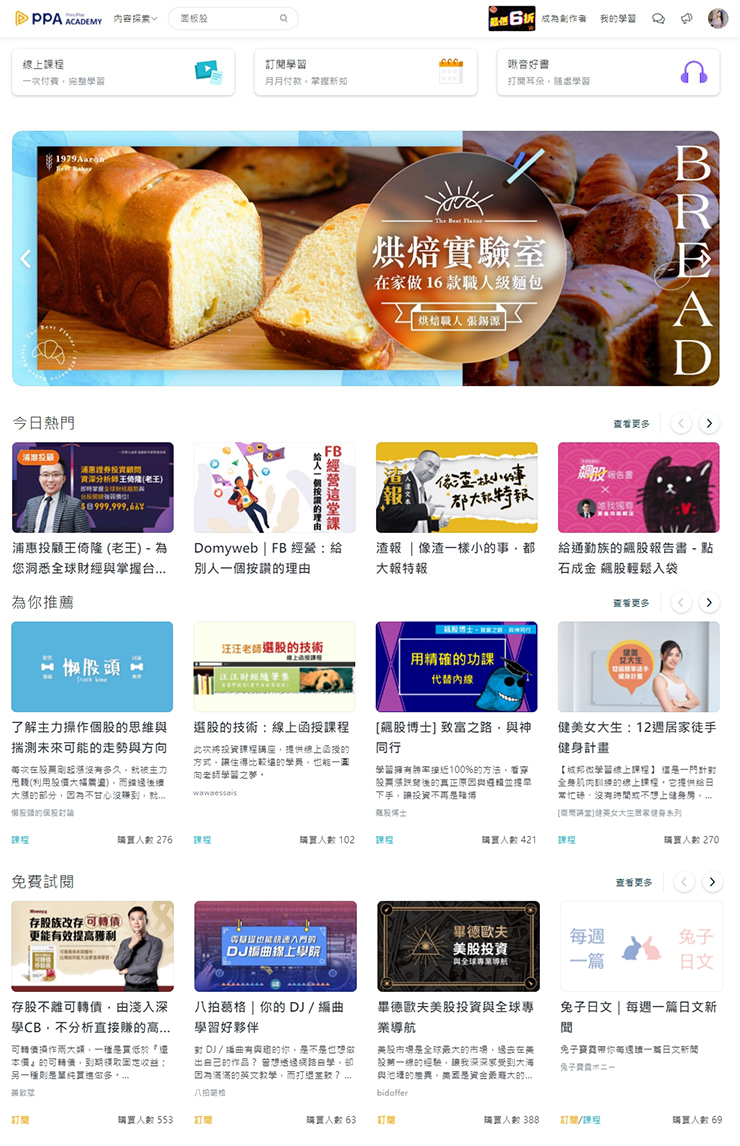The image size is (740, 1146).
Task: Advance the 免費試閱 carousel to next
Action: 711,882
